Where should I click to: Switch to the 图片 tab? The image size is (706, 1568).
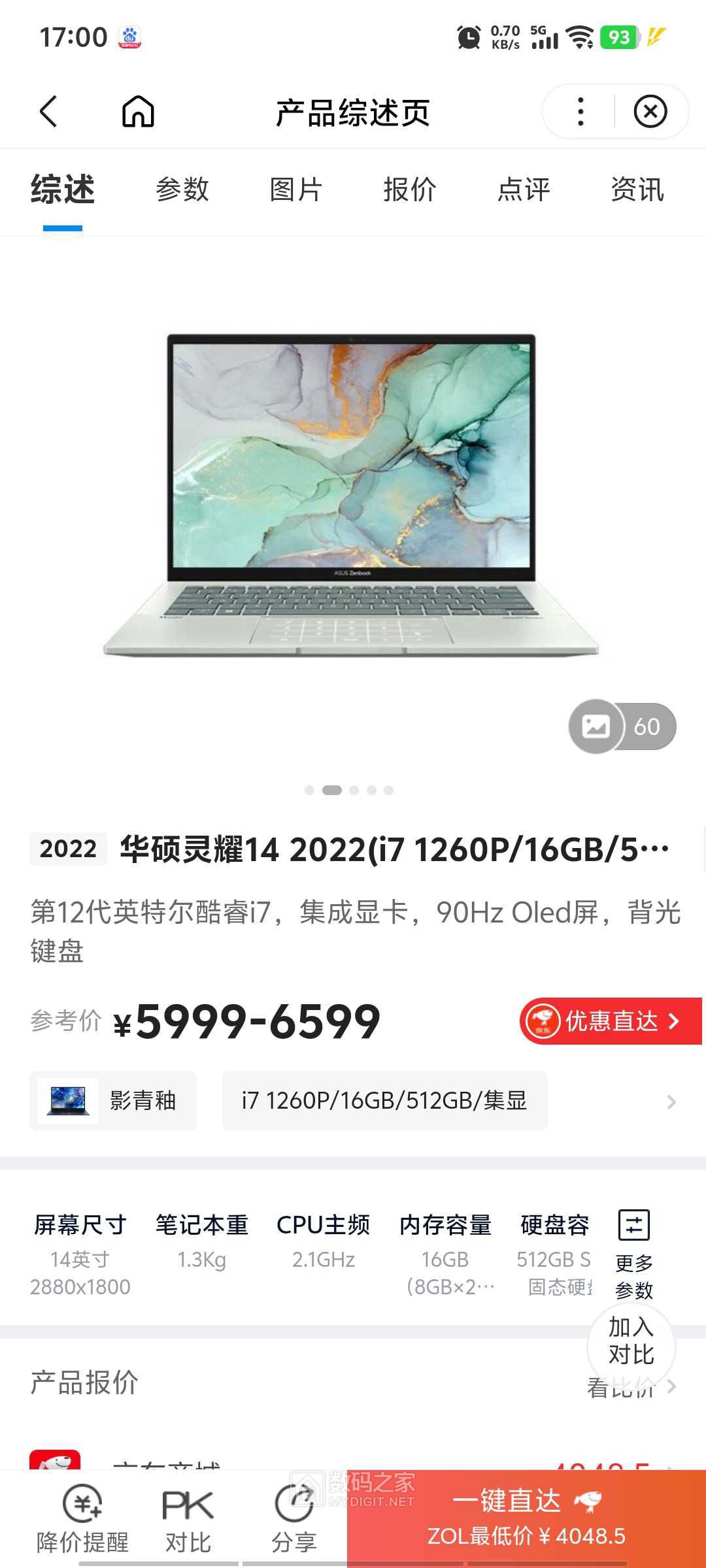tap(296, 190)
